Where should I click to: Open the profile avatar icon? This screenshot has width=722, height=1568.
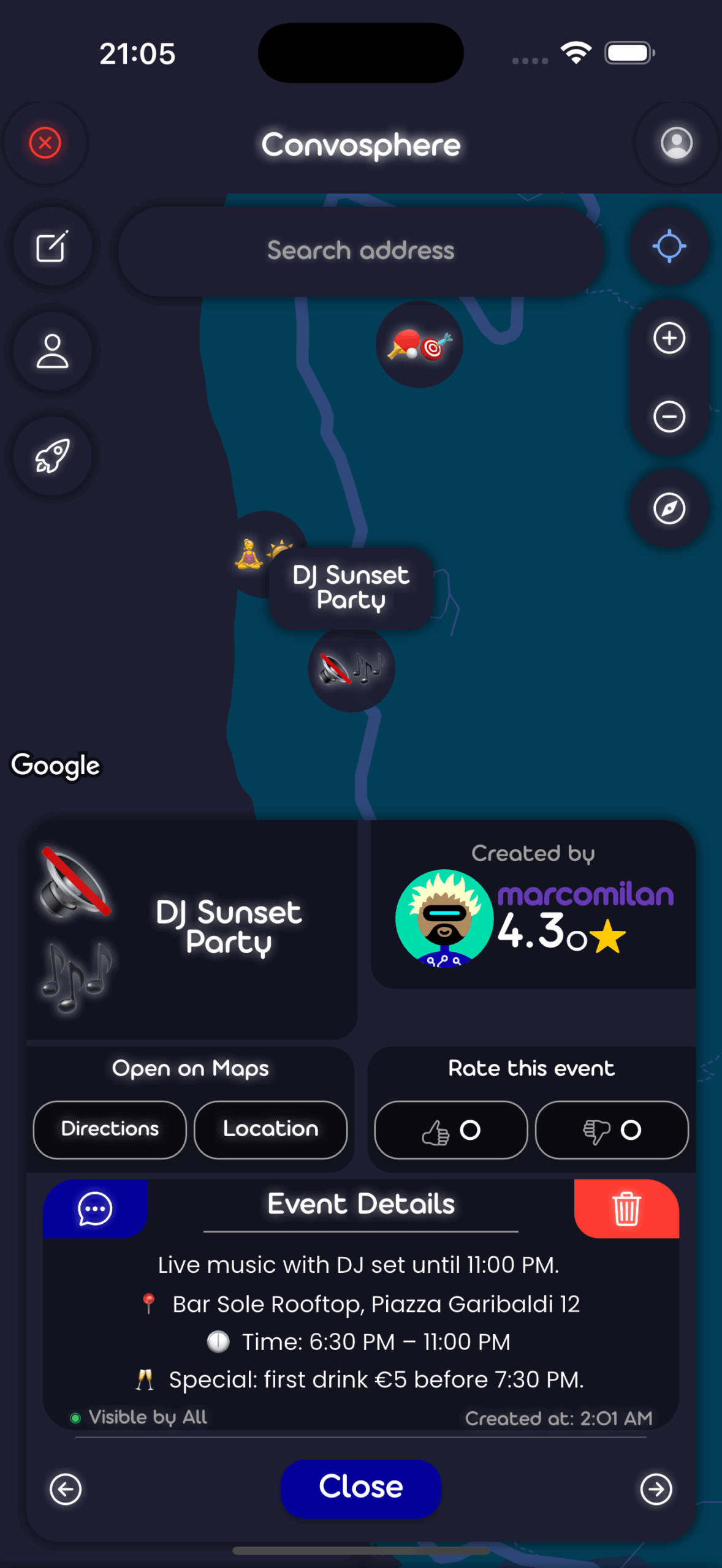676,143
